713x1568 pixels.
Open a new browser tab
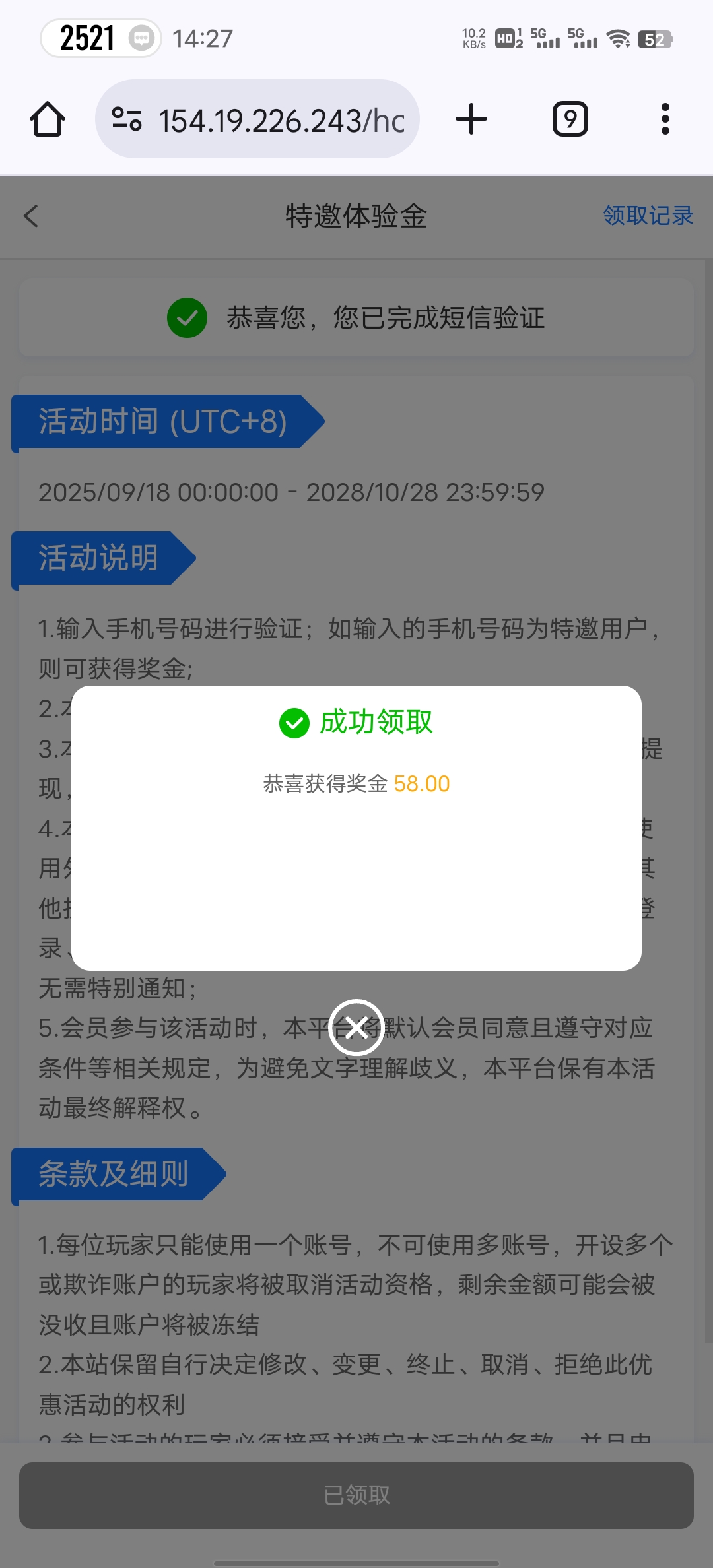pyautogui.click(x=471, y=119)
